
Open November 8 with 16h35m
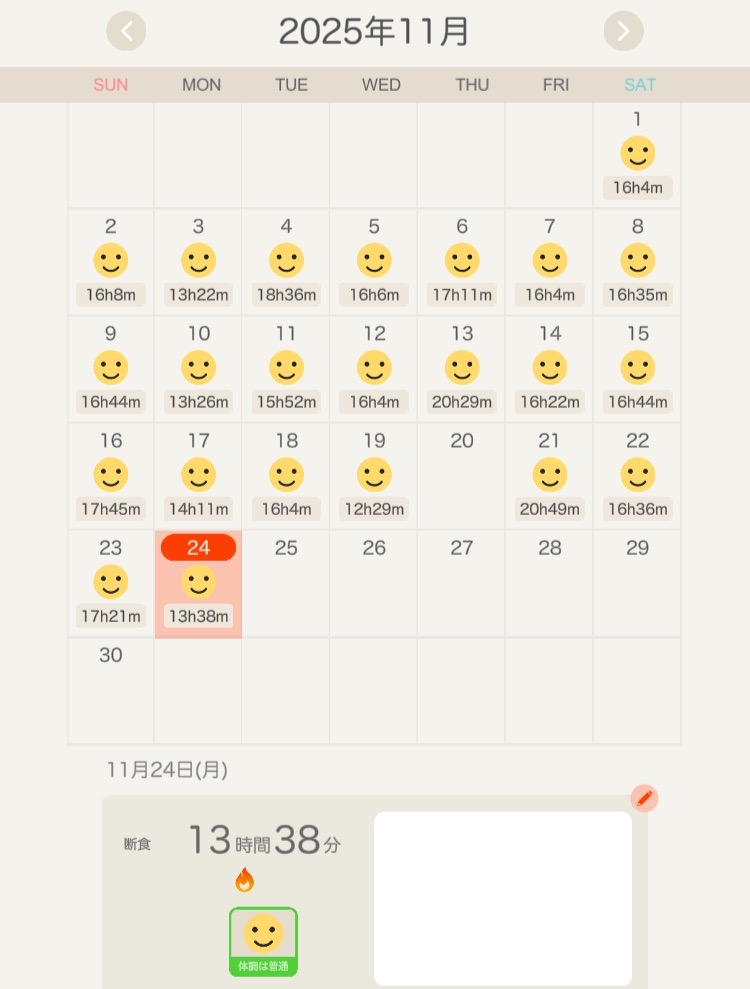pyautogui.click(x=637, y=262)
